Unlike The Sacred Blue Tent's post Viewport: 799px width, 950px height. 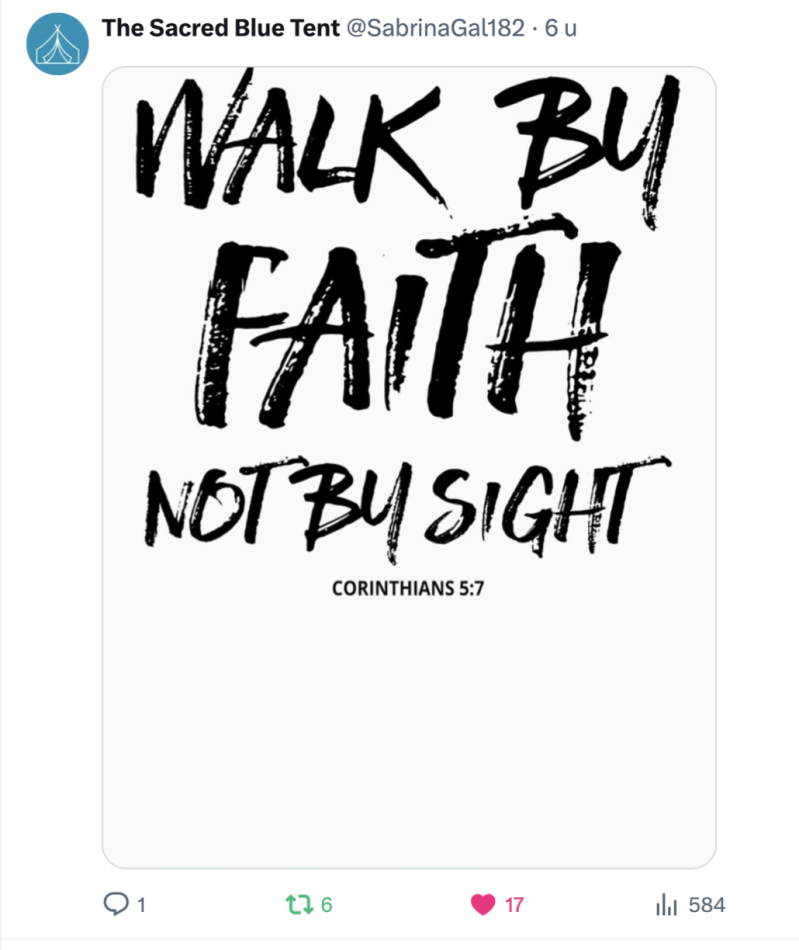click(x=484, y=905)
